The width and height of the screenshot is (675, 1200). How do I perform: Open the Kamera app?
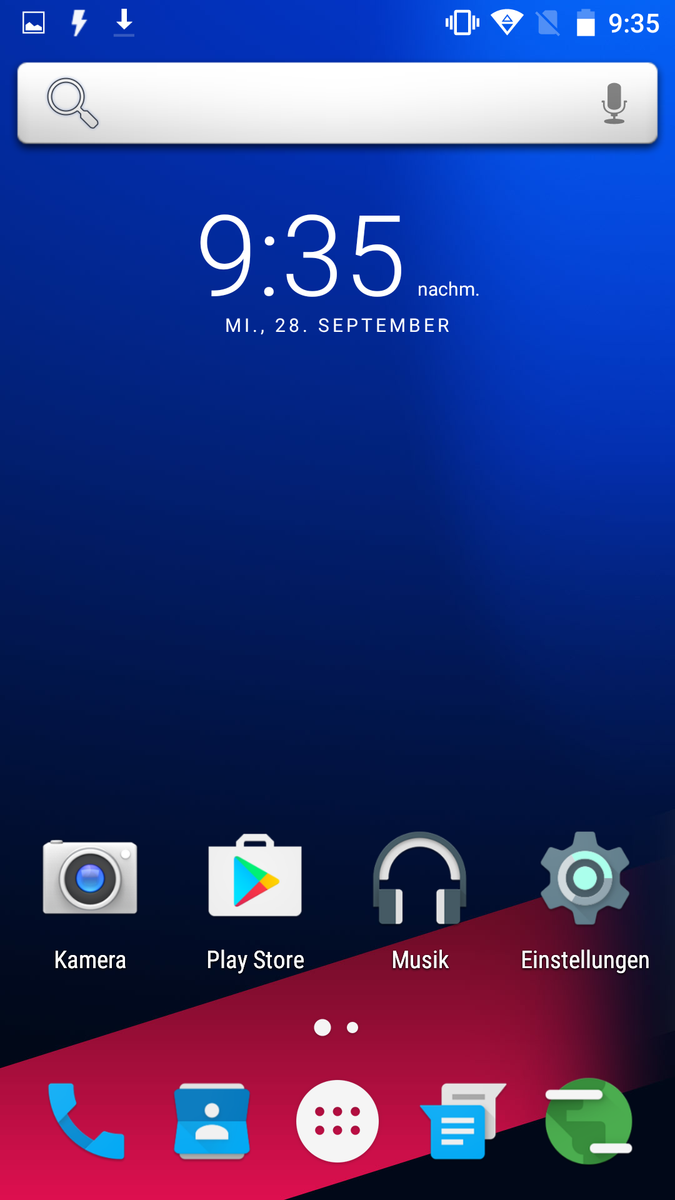(x=90, y=880)
